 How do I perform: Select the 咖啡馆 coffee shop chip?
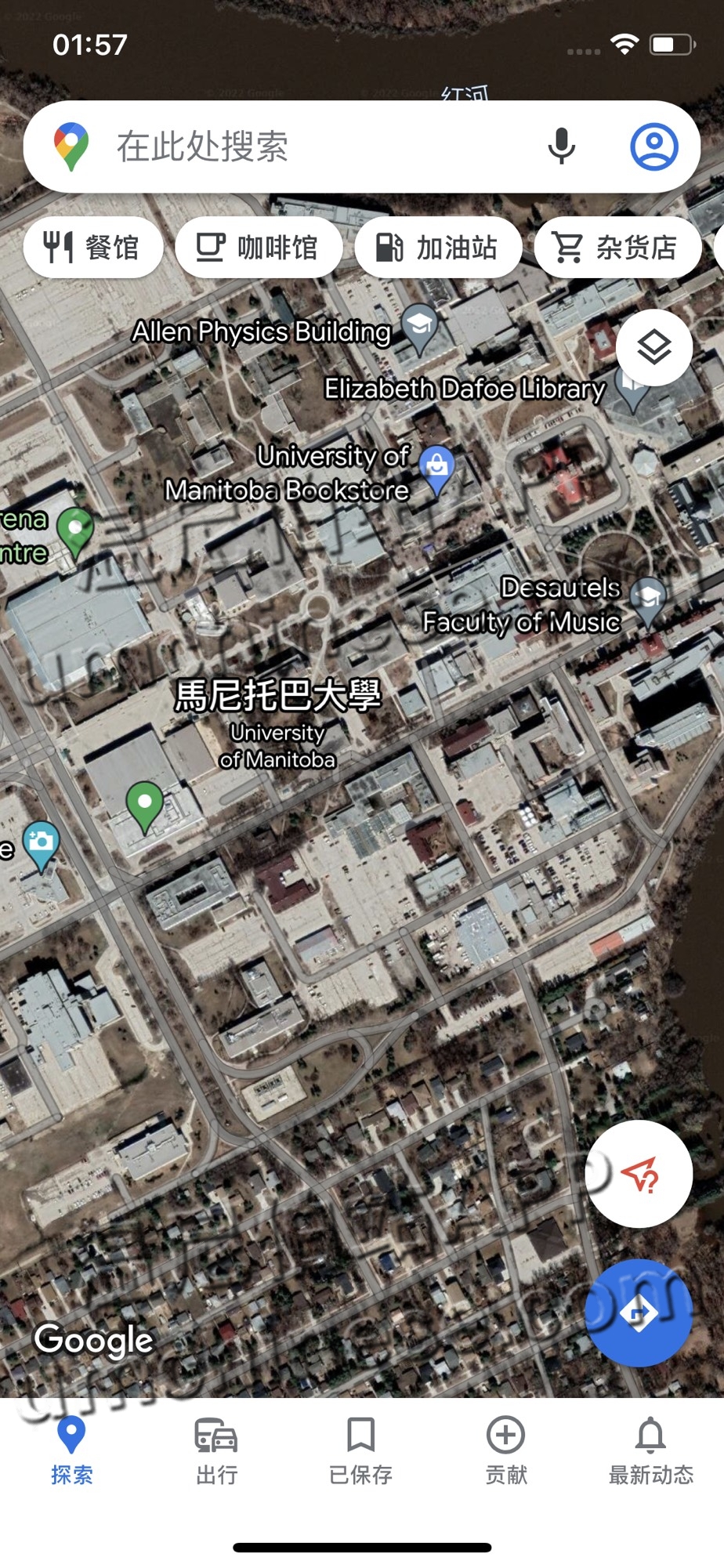coord(259,248)
